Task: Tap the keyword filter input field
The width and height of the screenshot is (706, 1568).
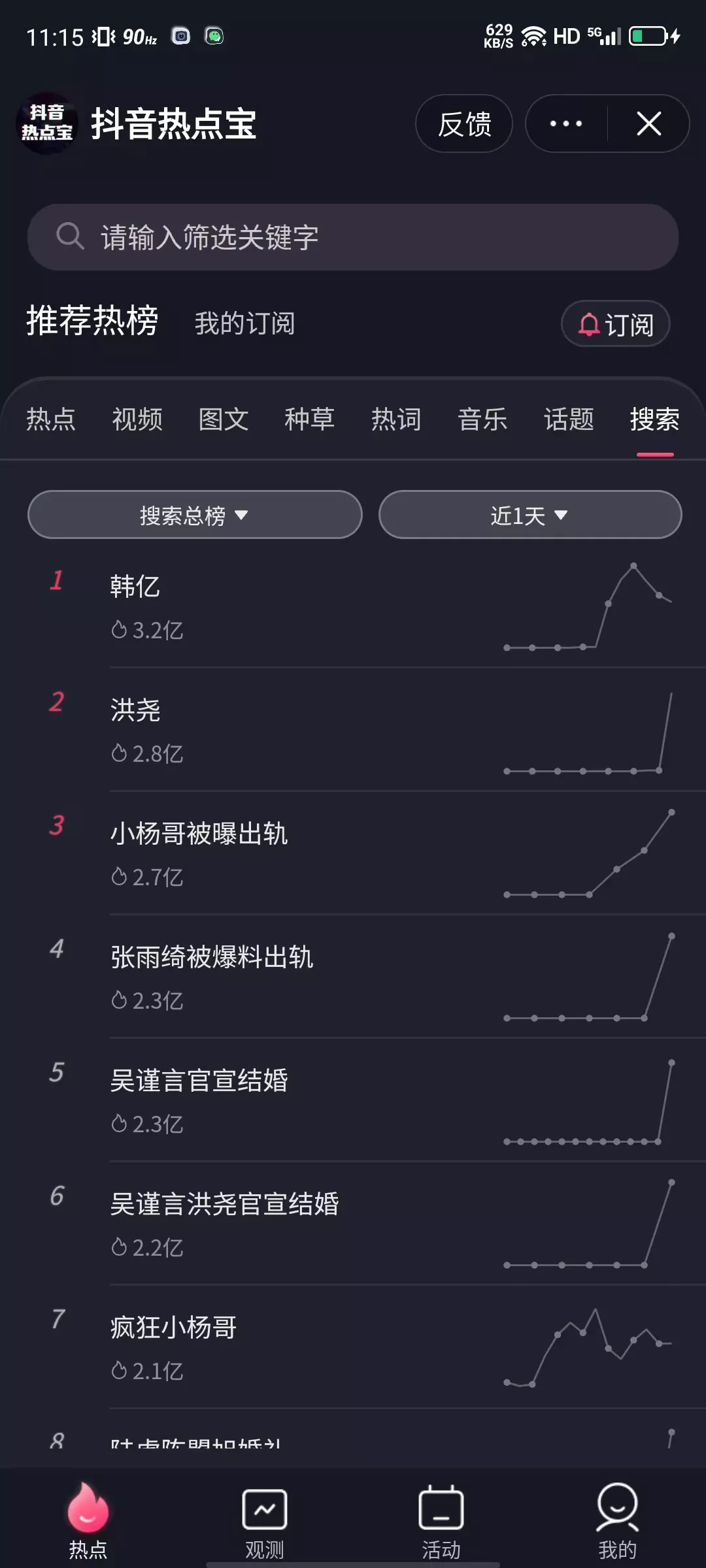Action: click(x=353, y=237)
